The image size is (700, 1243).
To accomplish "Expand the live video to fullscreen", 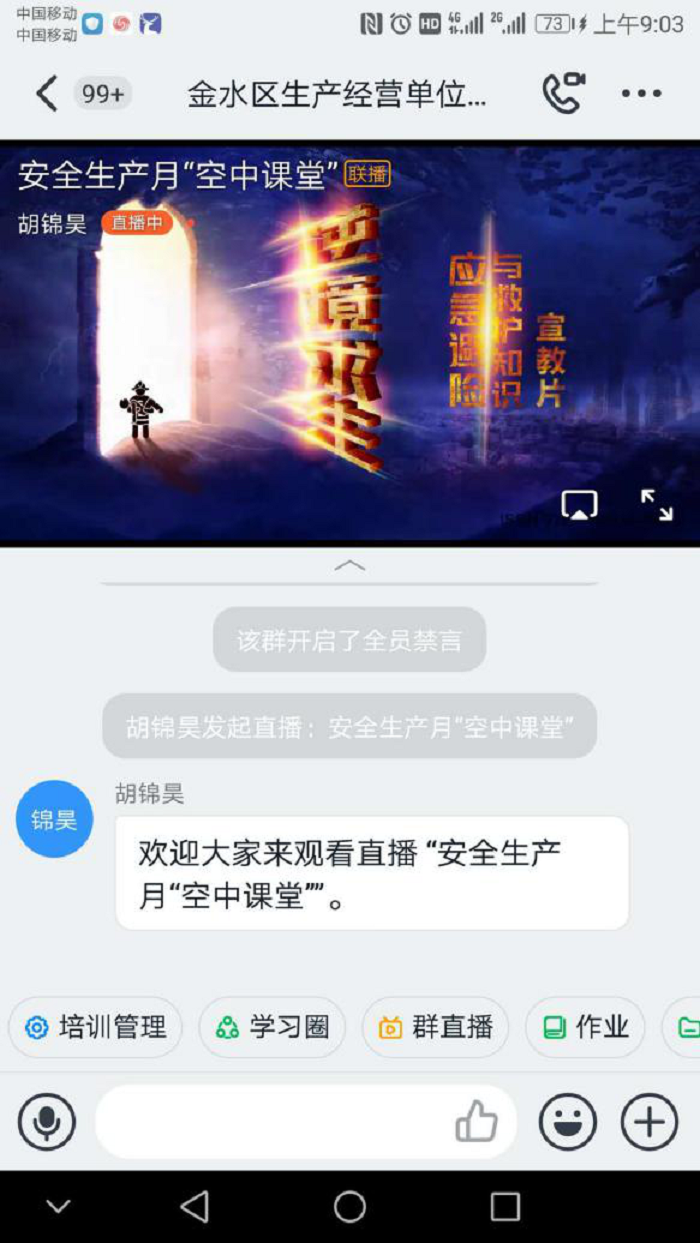I will tap(657, 505).
